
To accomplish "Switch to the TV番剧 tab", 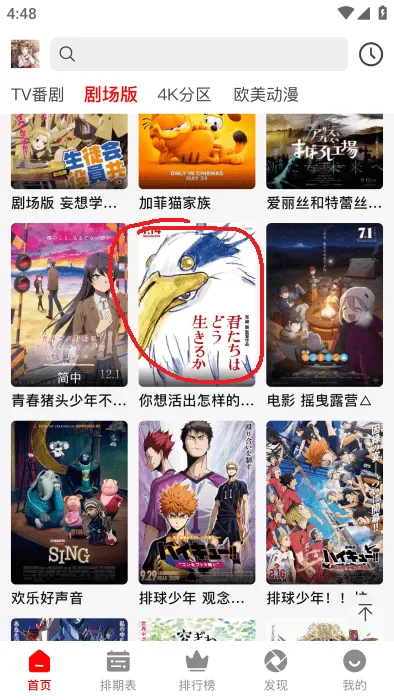I will tap(37, 95).
